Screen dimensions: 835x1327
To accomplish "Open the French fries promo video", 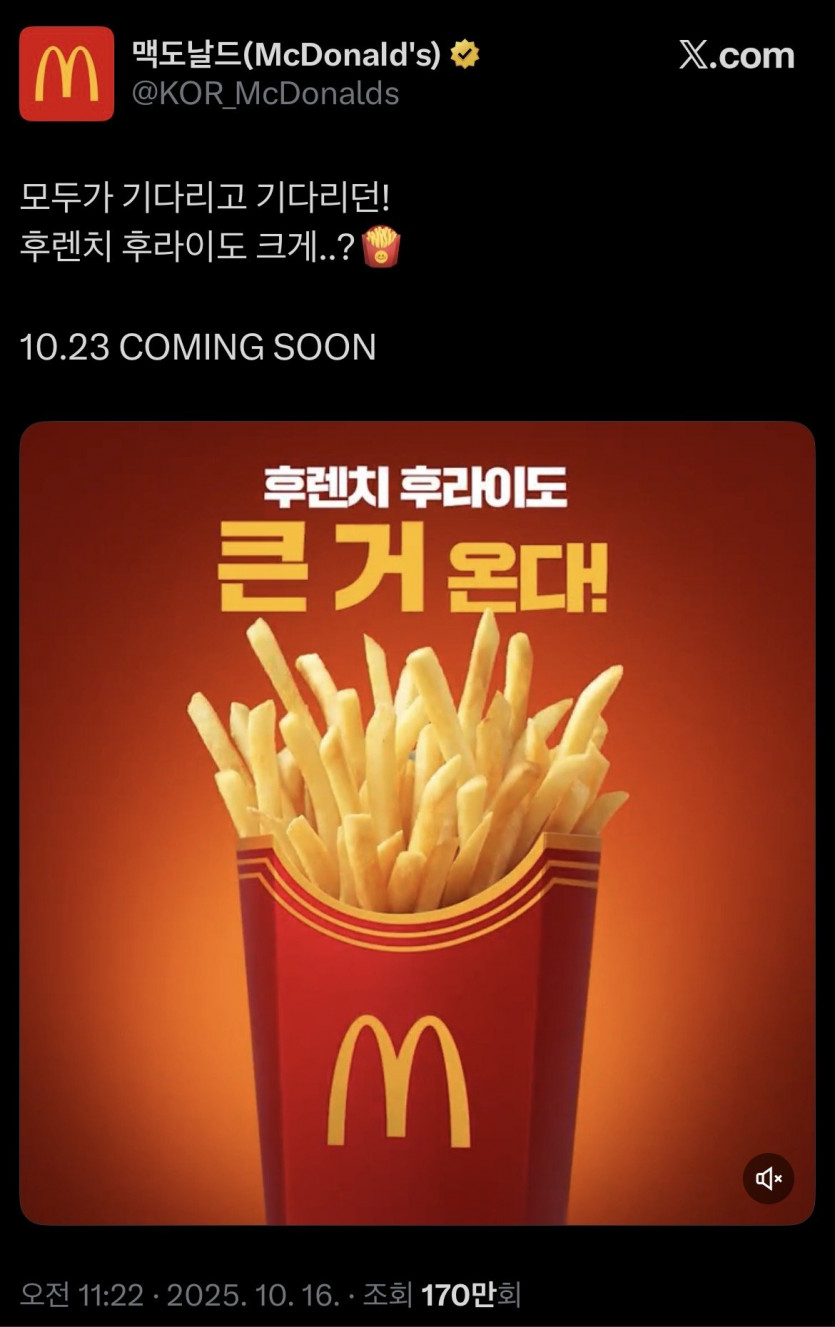I will (x=417, y=820).
